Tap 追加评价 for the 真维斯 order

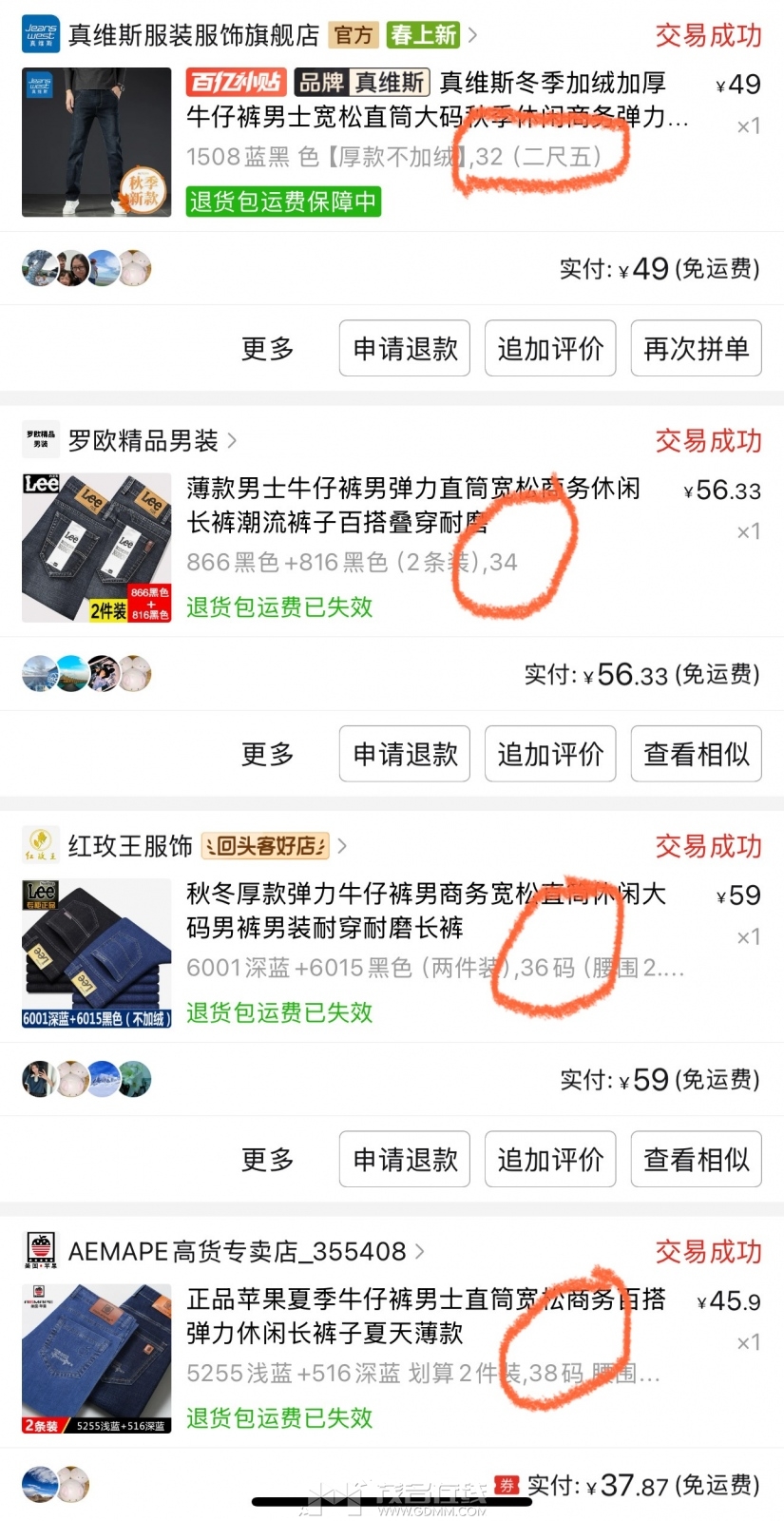click(550, 348)
